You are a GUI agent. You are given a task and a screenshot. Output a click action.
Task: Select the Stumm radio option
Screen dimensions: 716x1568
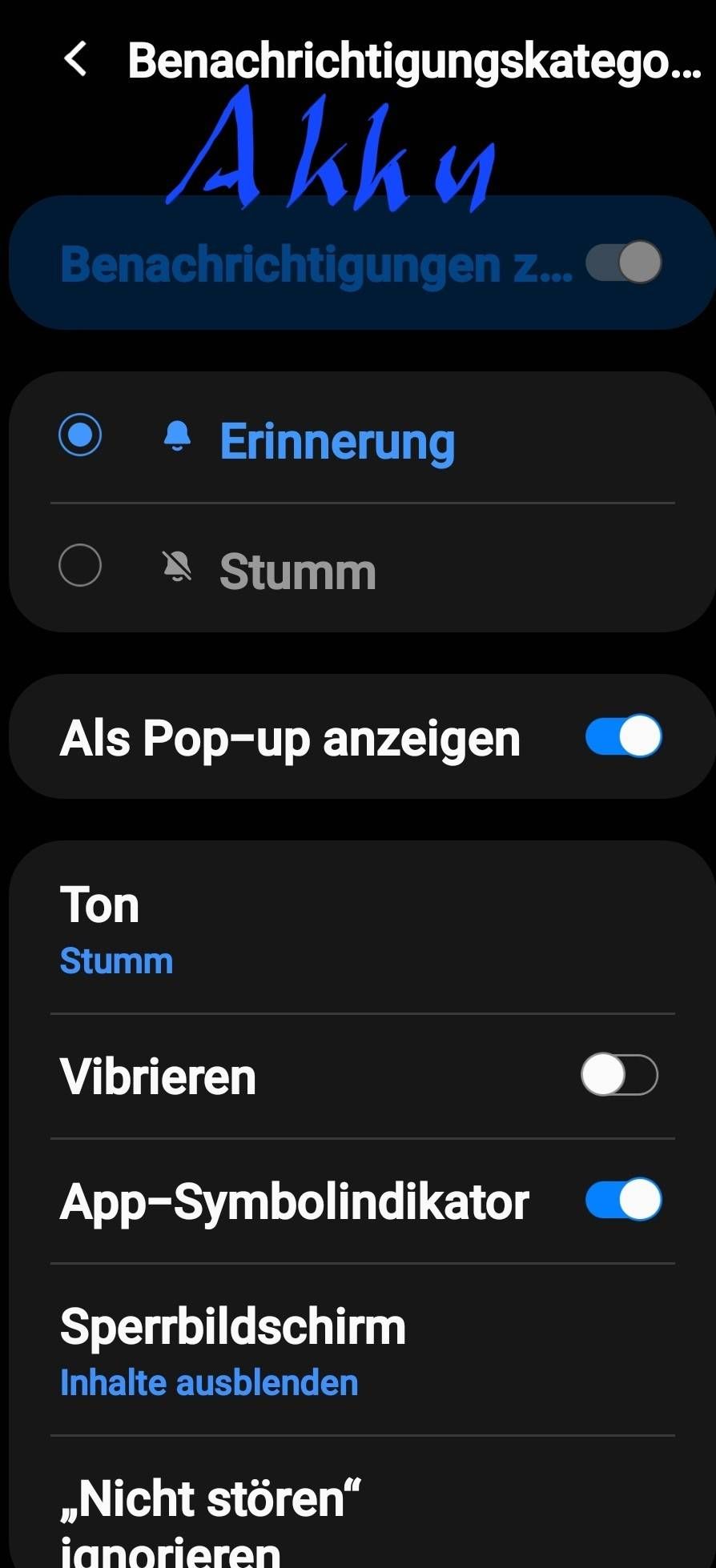(x=80, y=566)
